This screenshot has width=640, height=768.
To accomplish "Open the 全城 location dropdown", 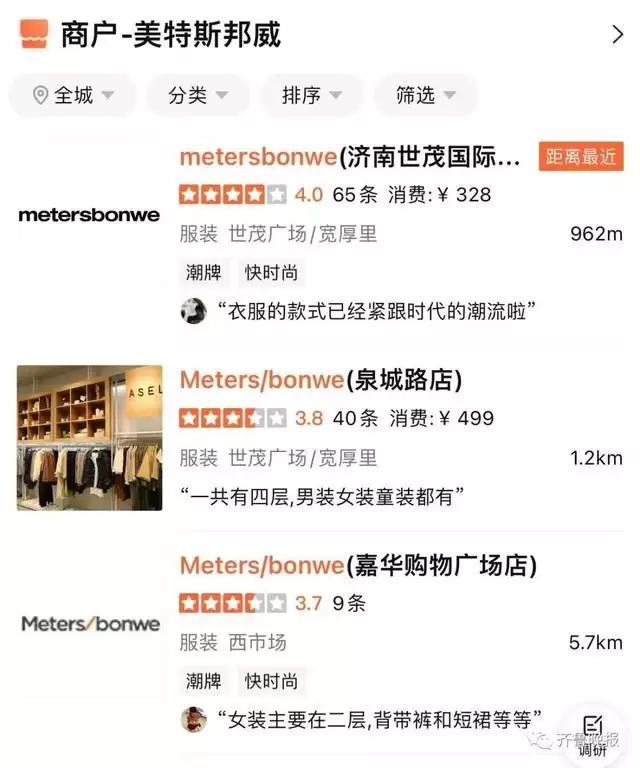I will [x=72, y=95].
